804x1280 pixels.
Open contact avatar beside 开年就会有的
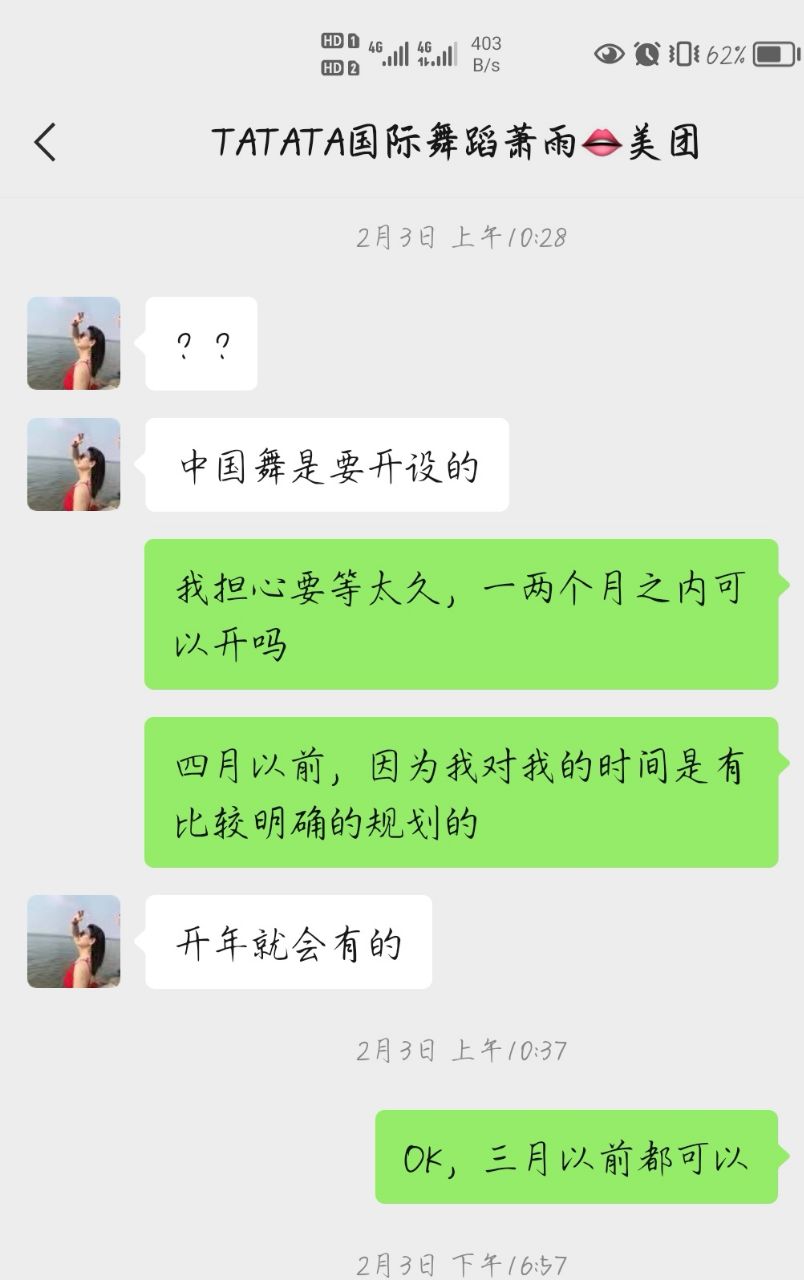click(x=73, y=941)
